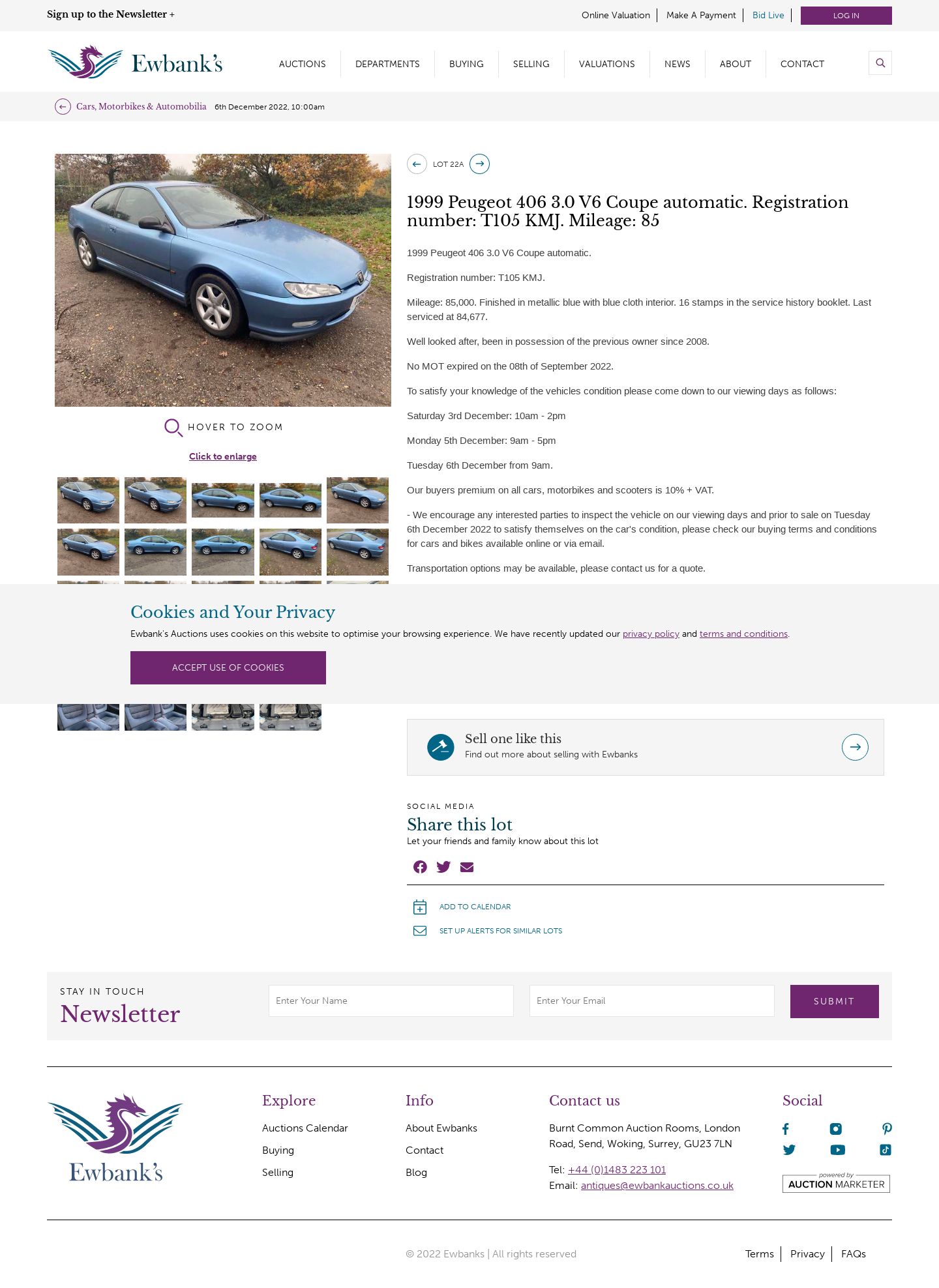Add the auction to calendar
Viewport: 939px width, 1288px height.
(x=474, y=907)
